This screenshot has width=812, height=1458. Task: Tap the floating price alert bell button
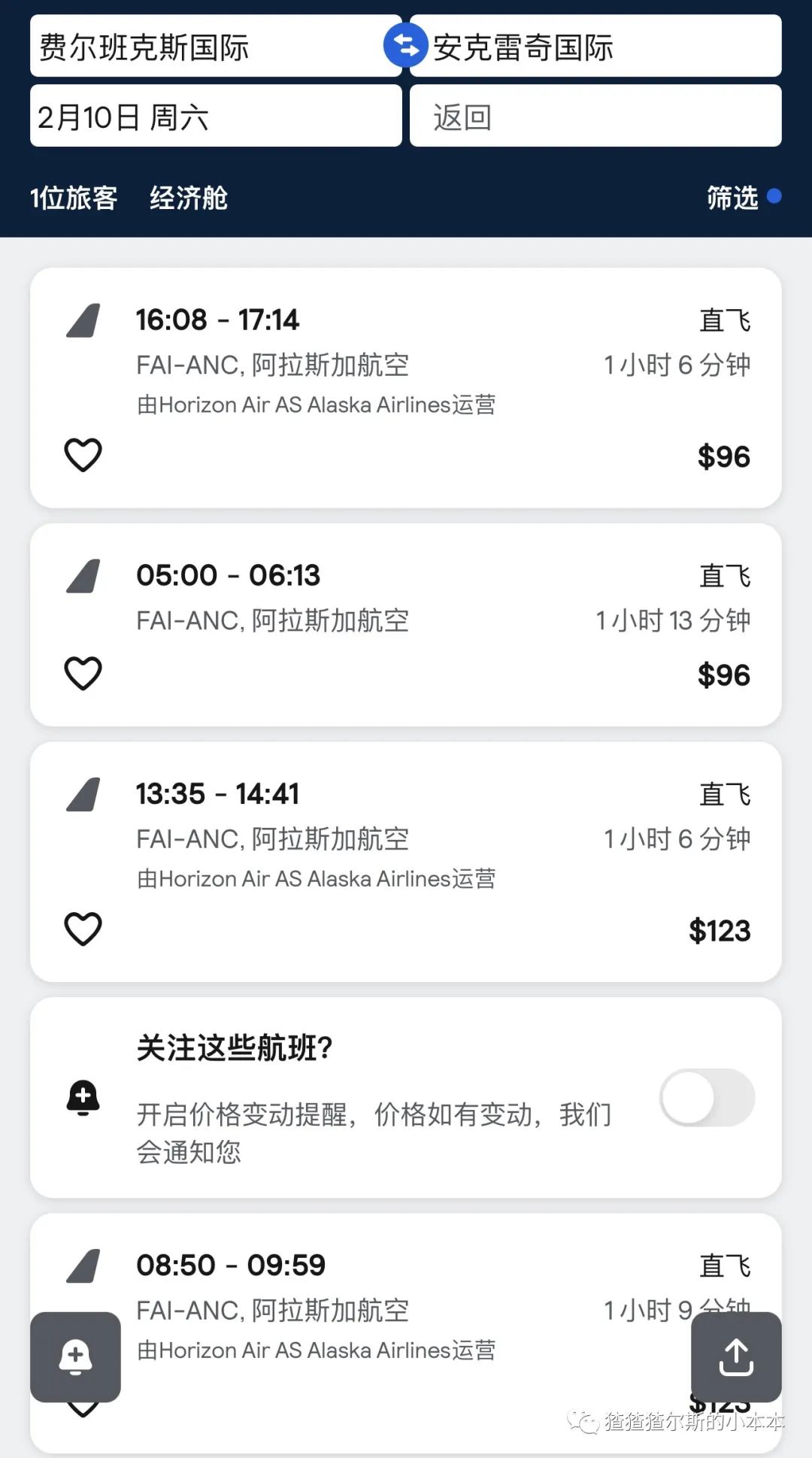pos(75,1356)
